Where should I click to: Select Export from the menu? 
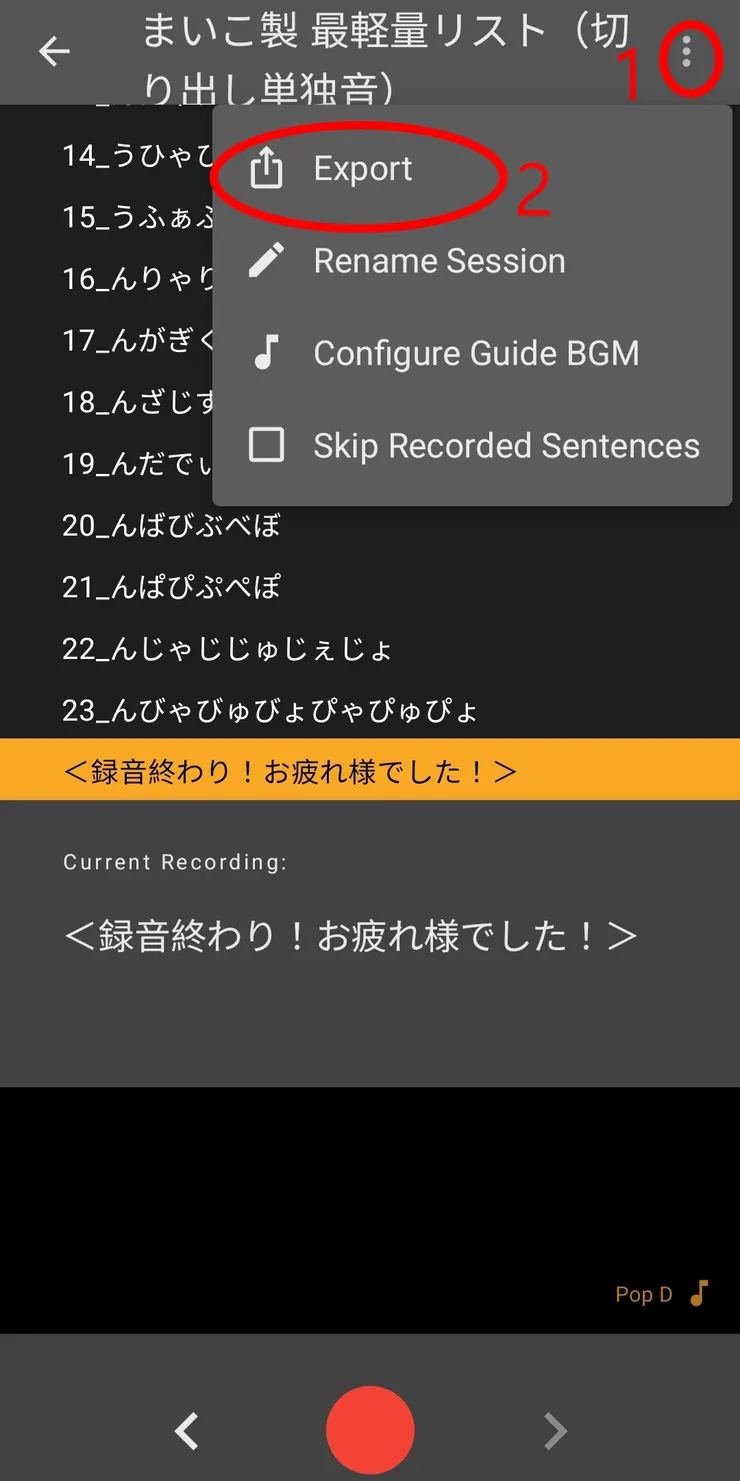coord(363,169)
